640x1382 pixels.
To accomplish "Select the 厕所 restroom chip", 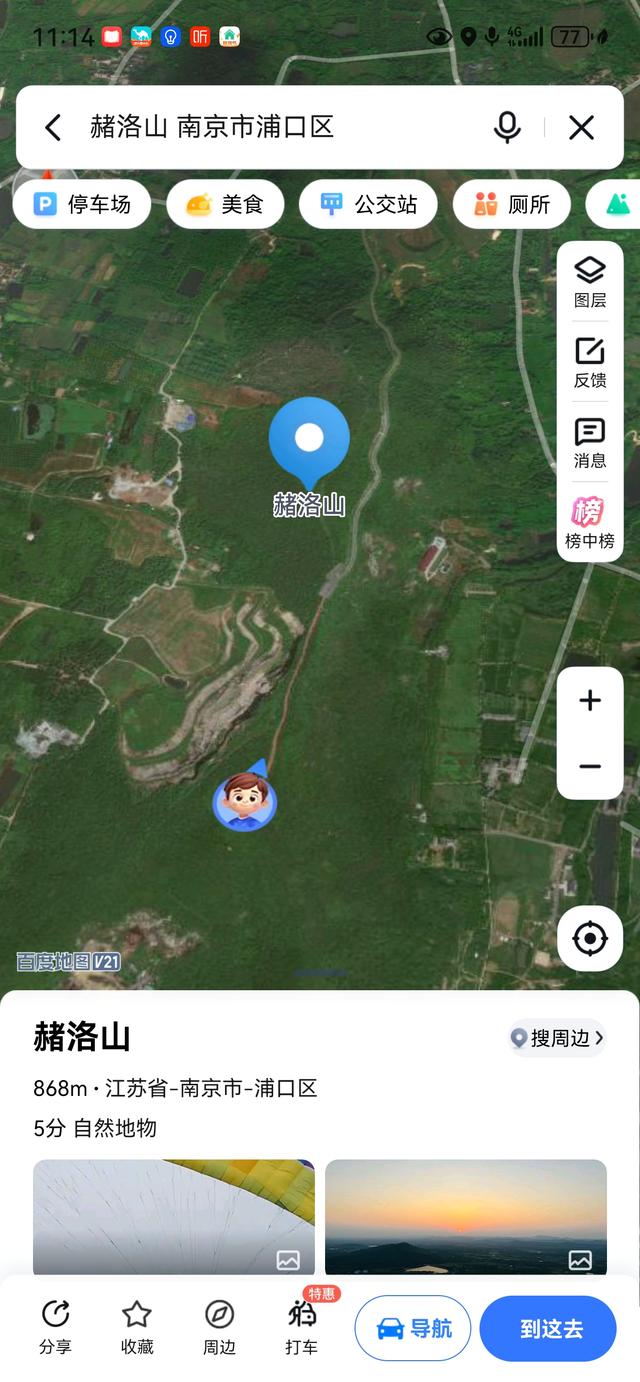I will tap(512, 205).
